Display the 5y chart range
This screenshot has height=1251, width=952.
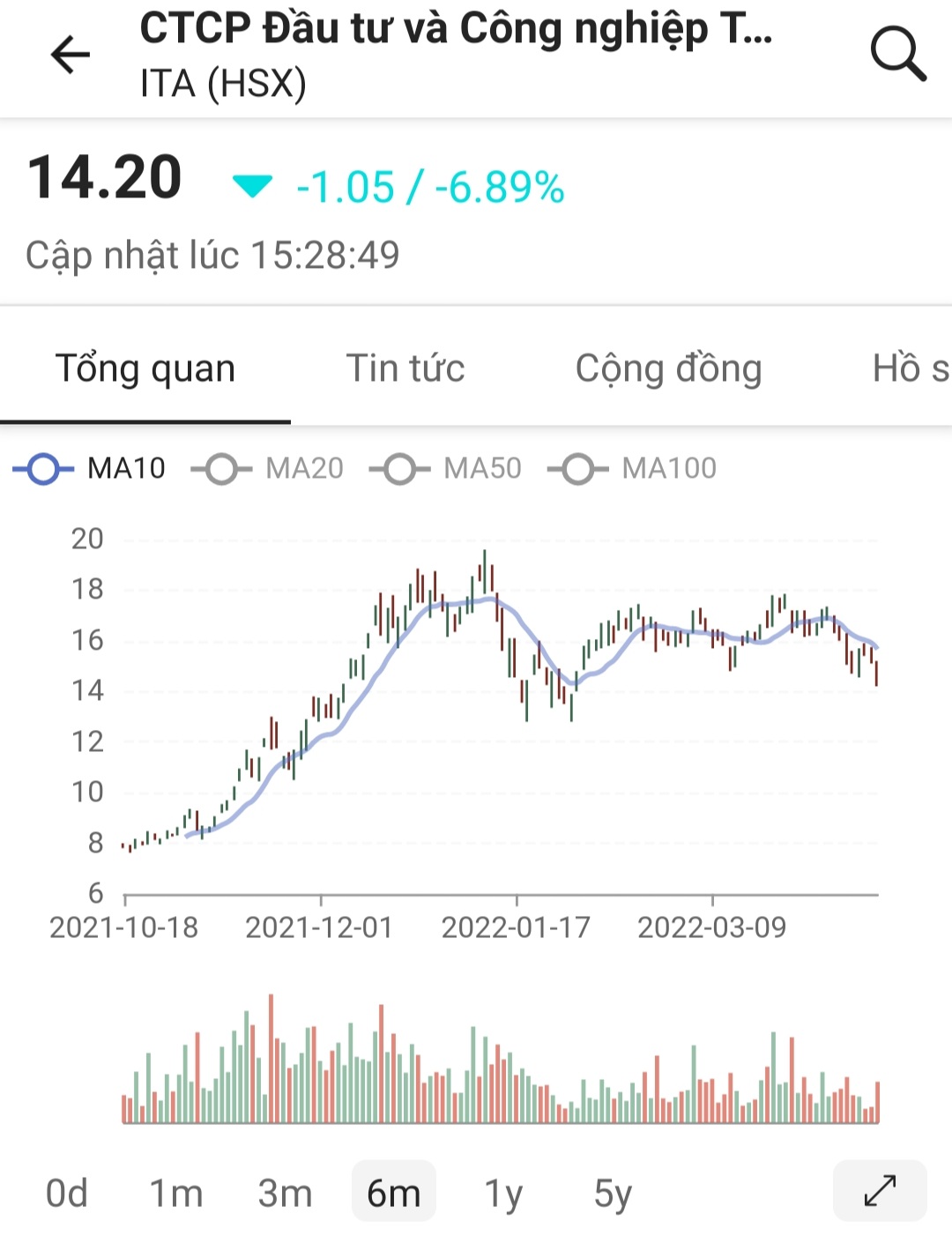[613, 1193]
